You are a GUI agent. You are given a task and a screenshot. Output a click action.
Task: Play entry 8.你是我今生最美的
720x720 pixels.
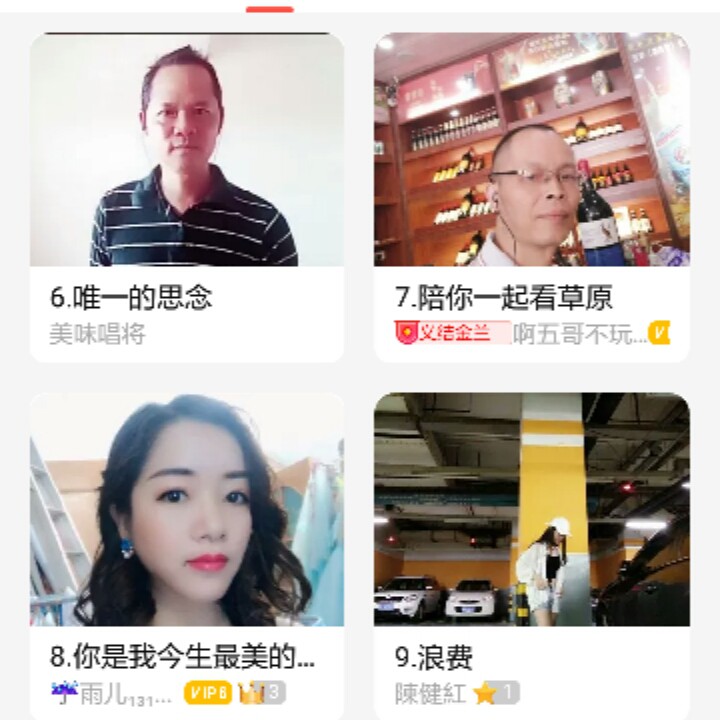187,510
